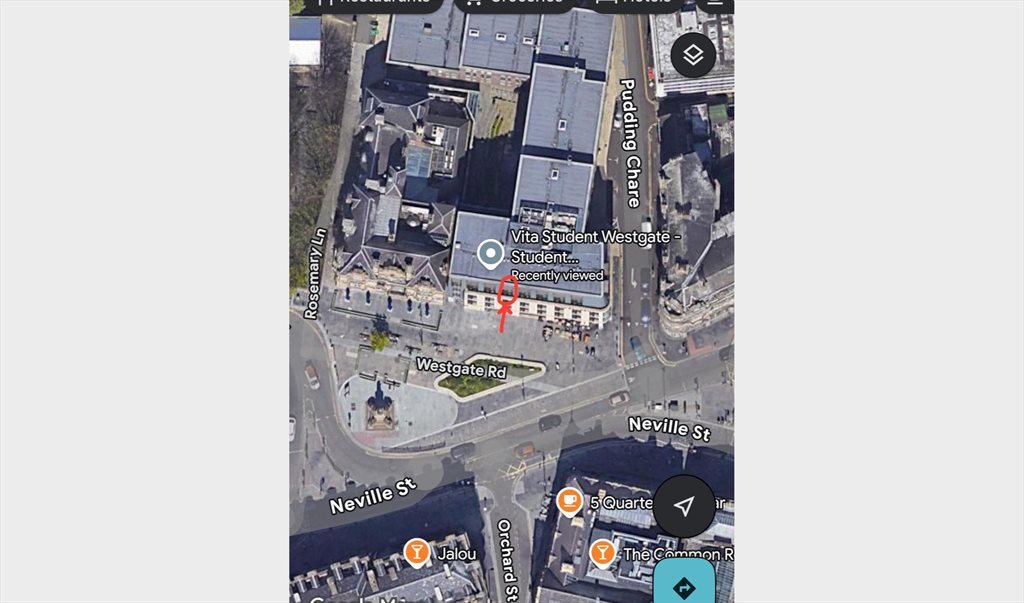Open the map layers button

(x=693, y=55)
